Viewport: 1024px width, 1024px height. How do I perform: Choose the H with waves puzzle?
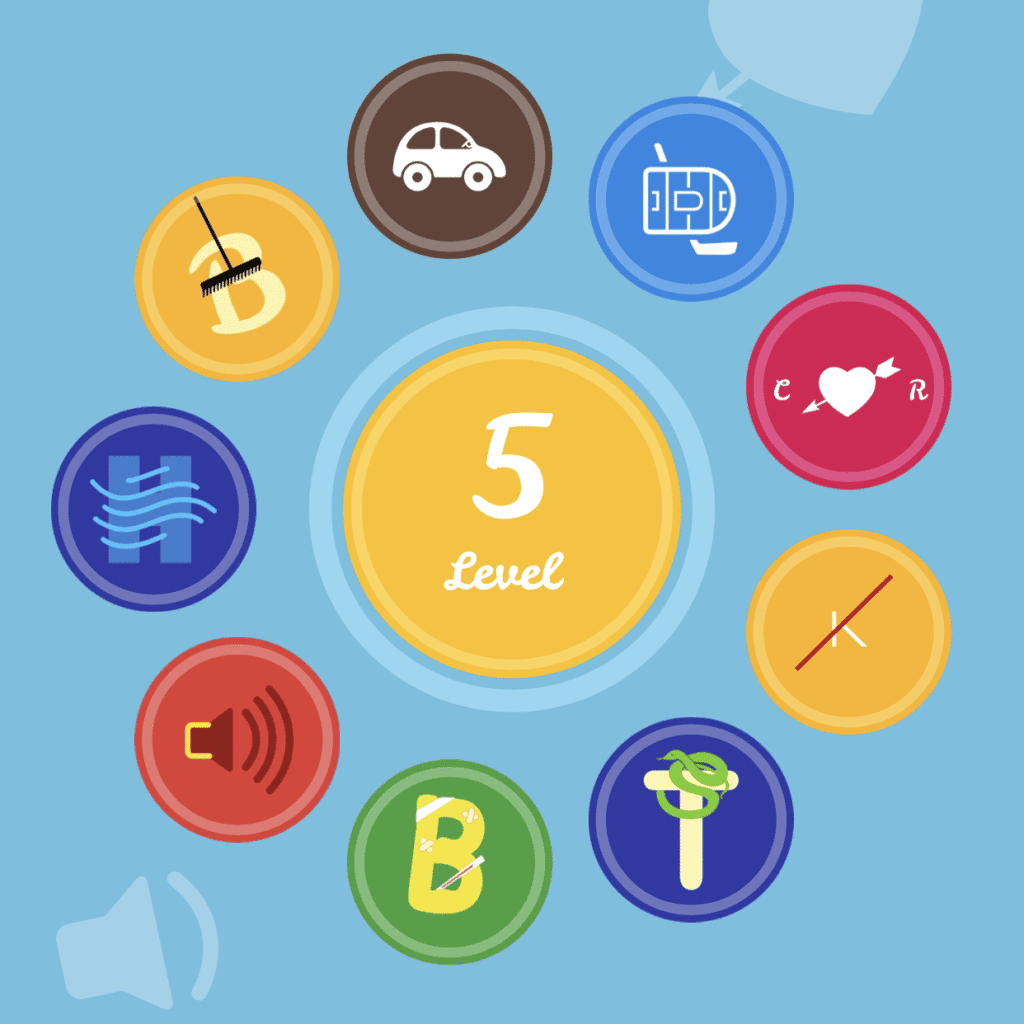coord(153,508)
